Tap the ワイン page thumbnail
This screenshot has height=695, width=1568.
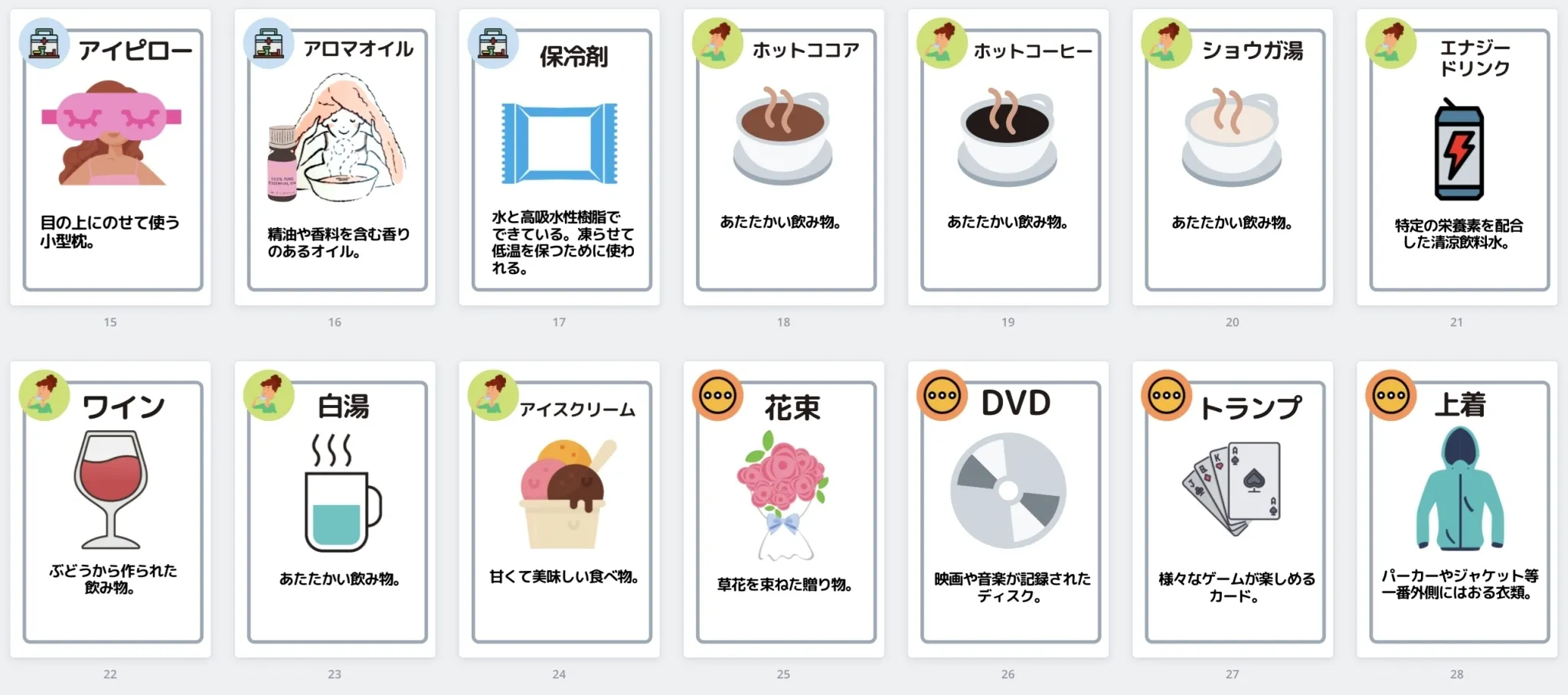tap(110, 510)
